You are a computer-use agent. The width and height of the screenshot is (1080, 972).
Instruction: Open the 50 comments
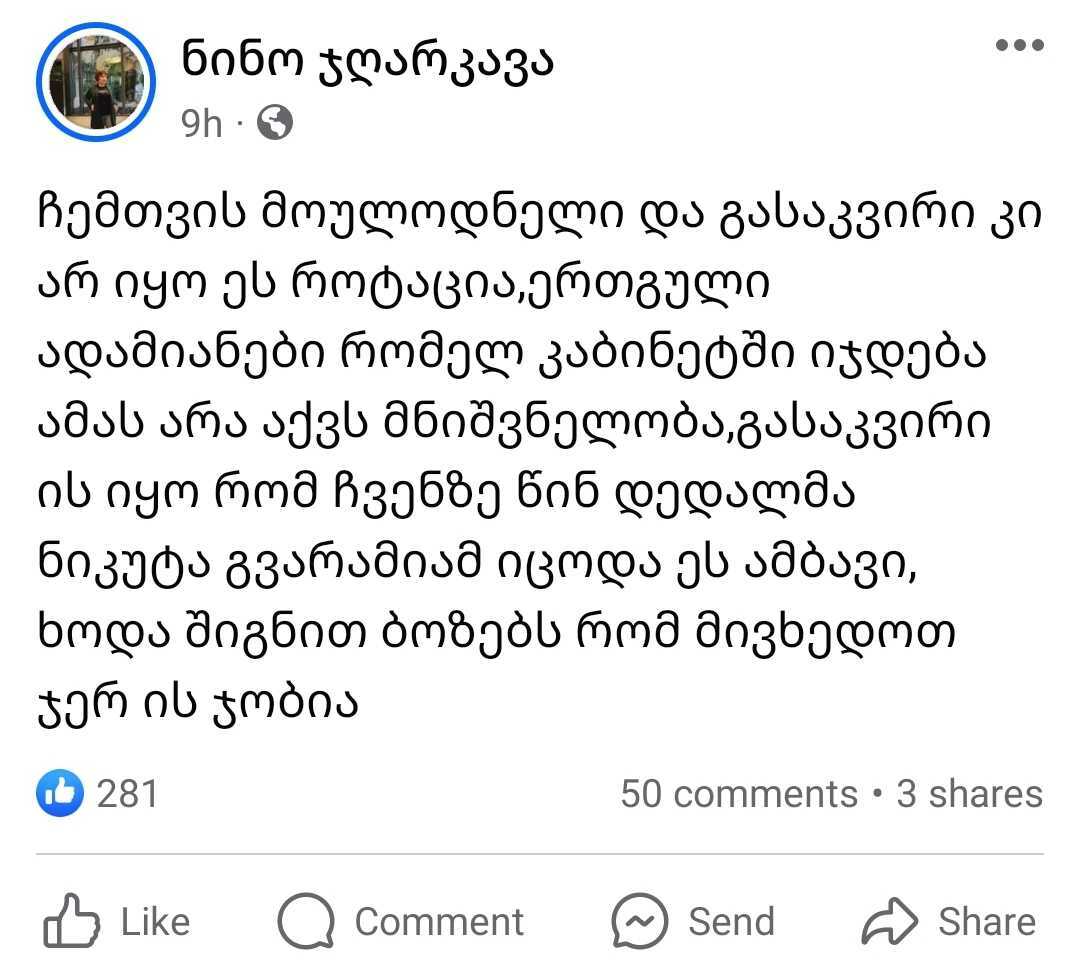pos(738,794)
